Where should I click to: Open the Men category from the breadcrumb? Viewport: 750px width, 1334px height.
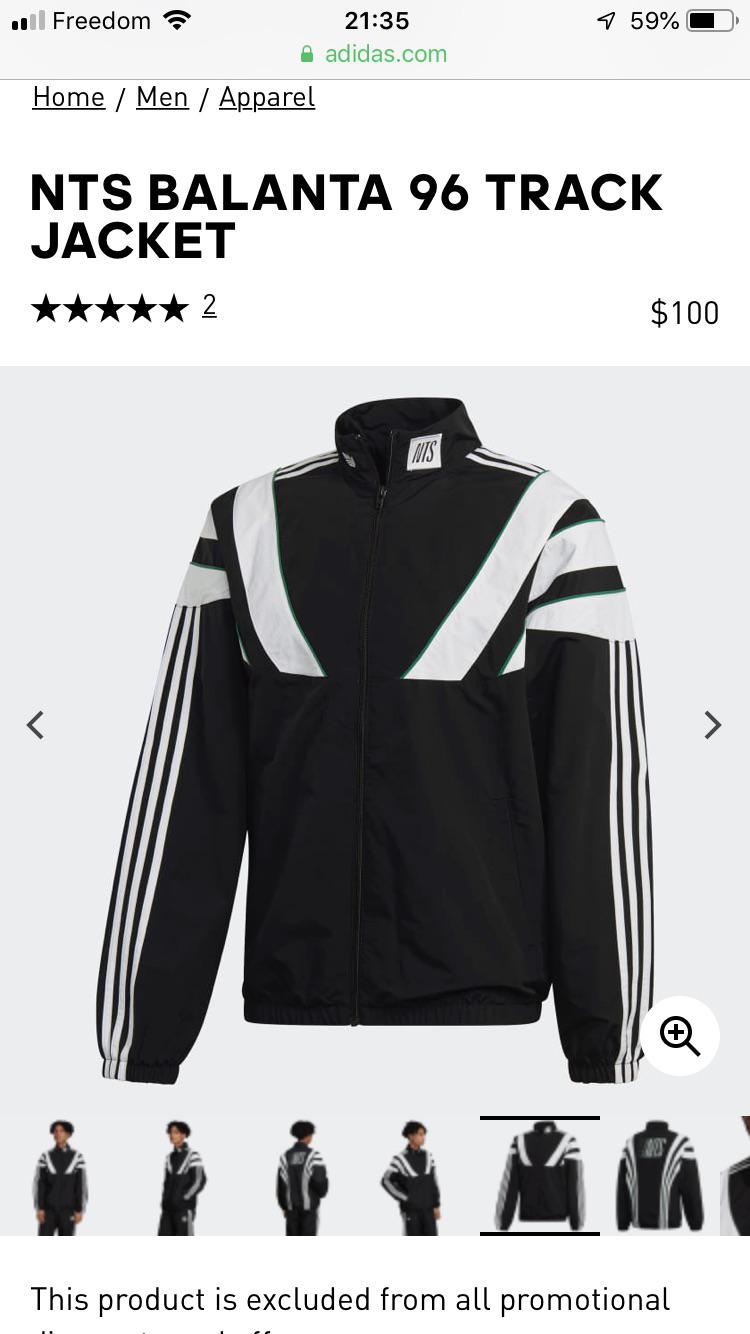(x=162, y=97)
